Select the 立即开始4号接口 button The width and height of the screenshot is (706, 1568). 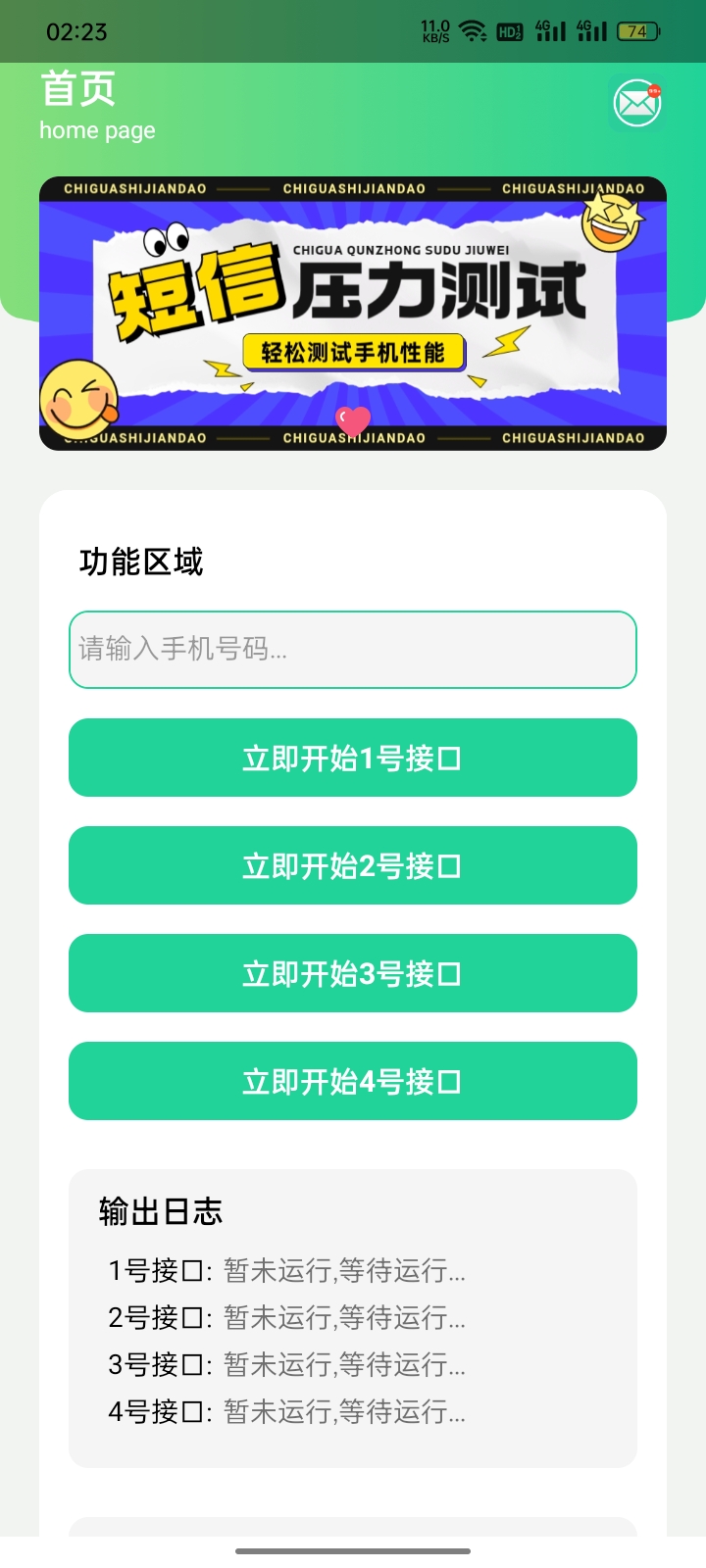353,1081
